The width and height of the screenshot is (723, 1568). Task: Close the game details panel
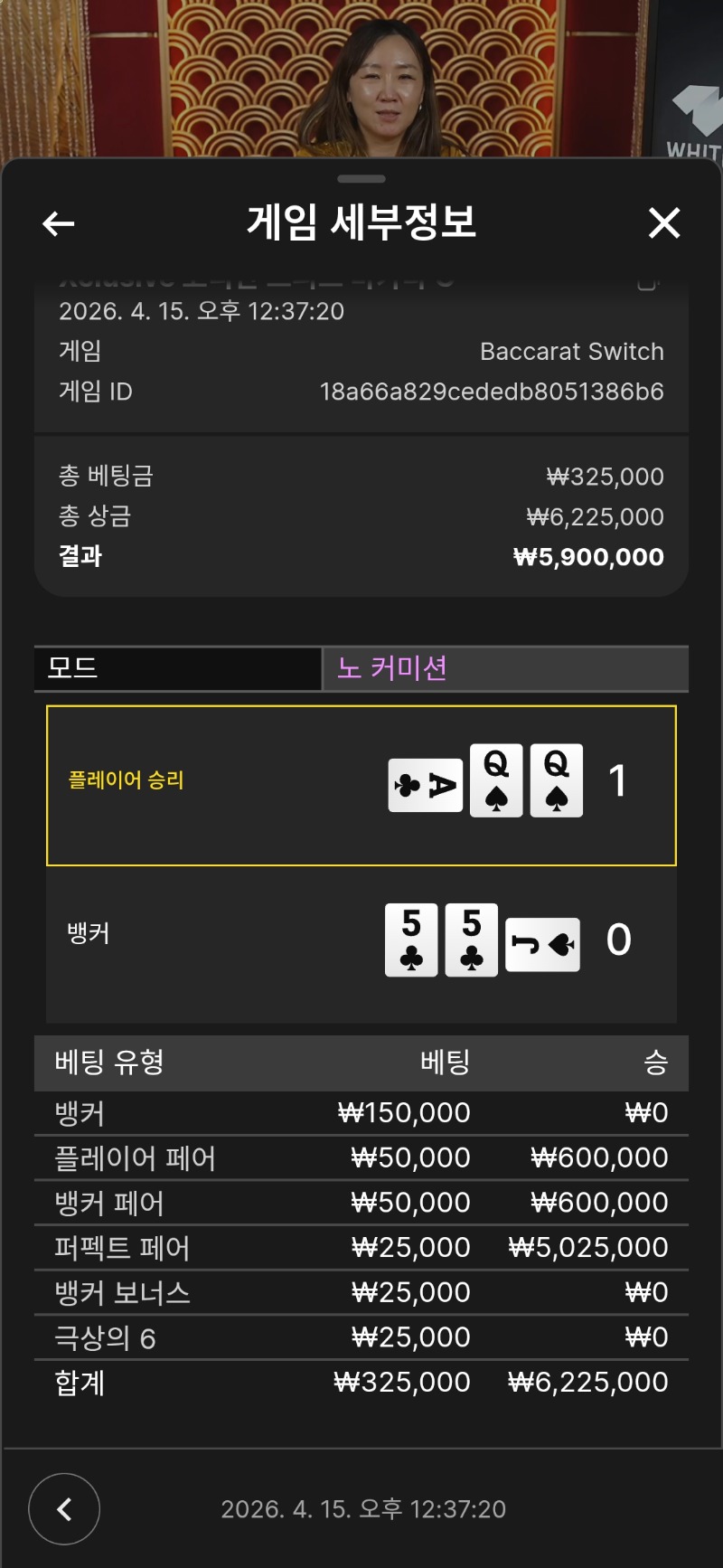(x=664, y=222)
